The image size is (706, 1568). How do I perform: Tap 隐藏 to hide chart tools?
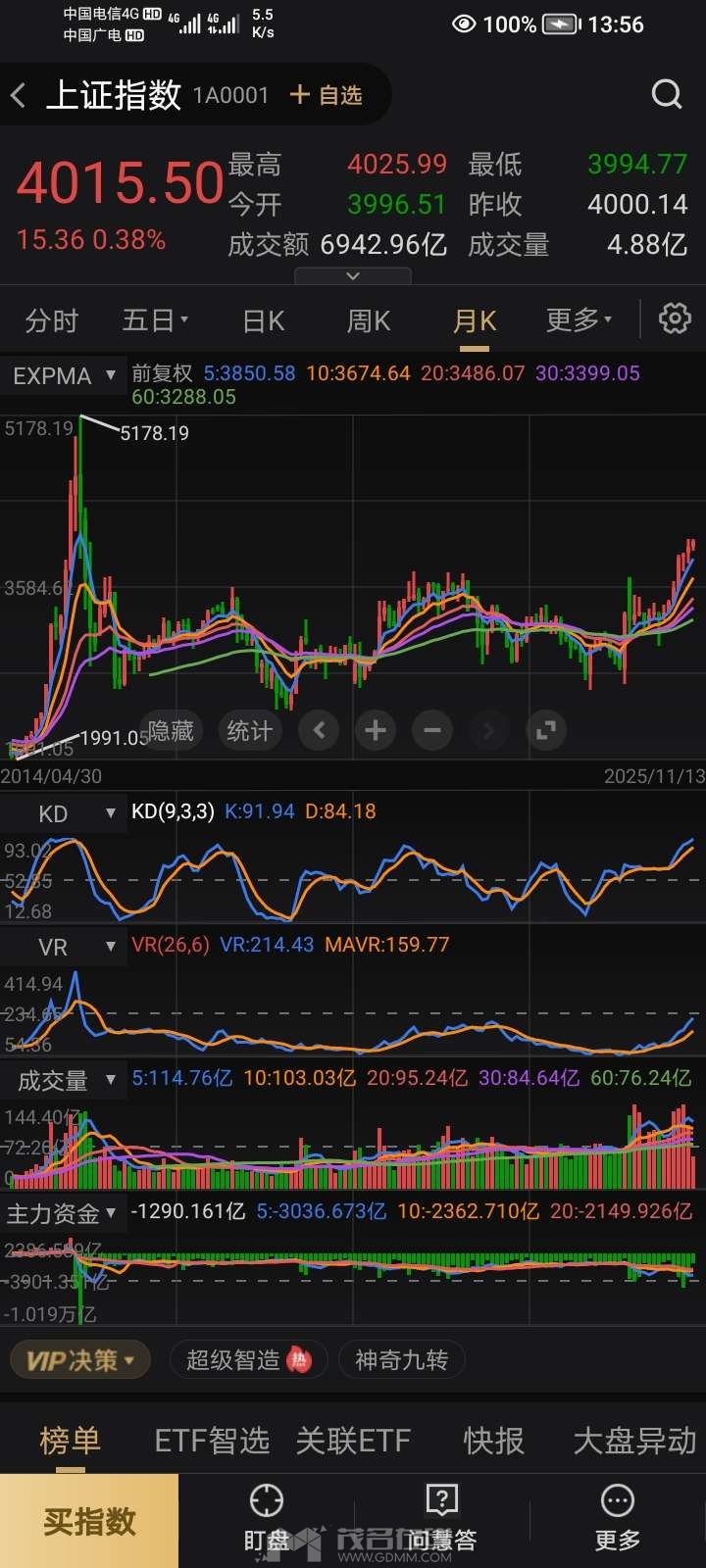[171, 730]
